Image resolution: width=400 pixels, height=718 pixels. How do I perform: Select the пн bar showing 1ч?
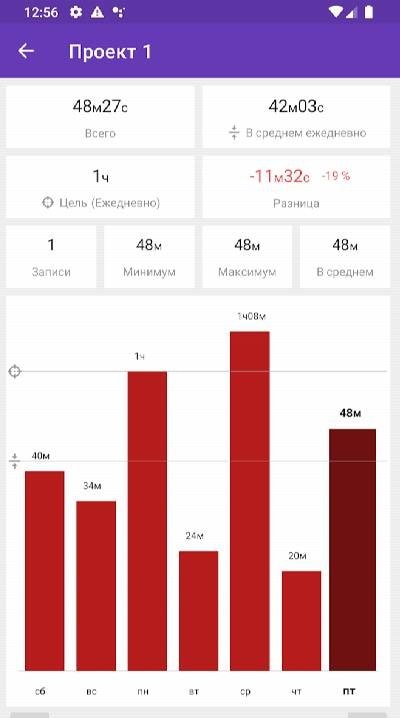click(147, 521)
